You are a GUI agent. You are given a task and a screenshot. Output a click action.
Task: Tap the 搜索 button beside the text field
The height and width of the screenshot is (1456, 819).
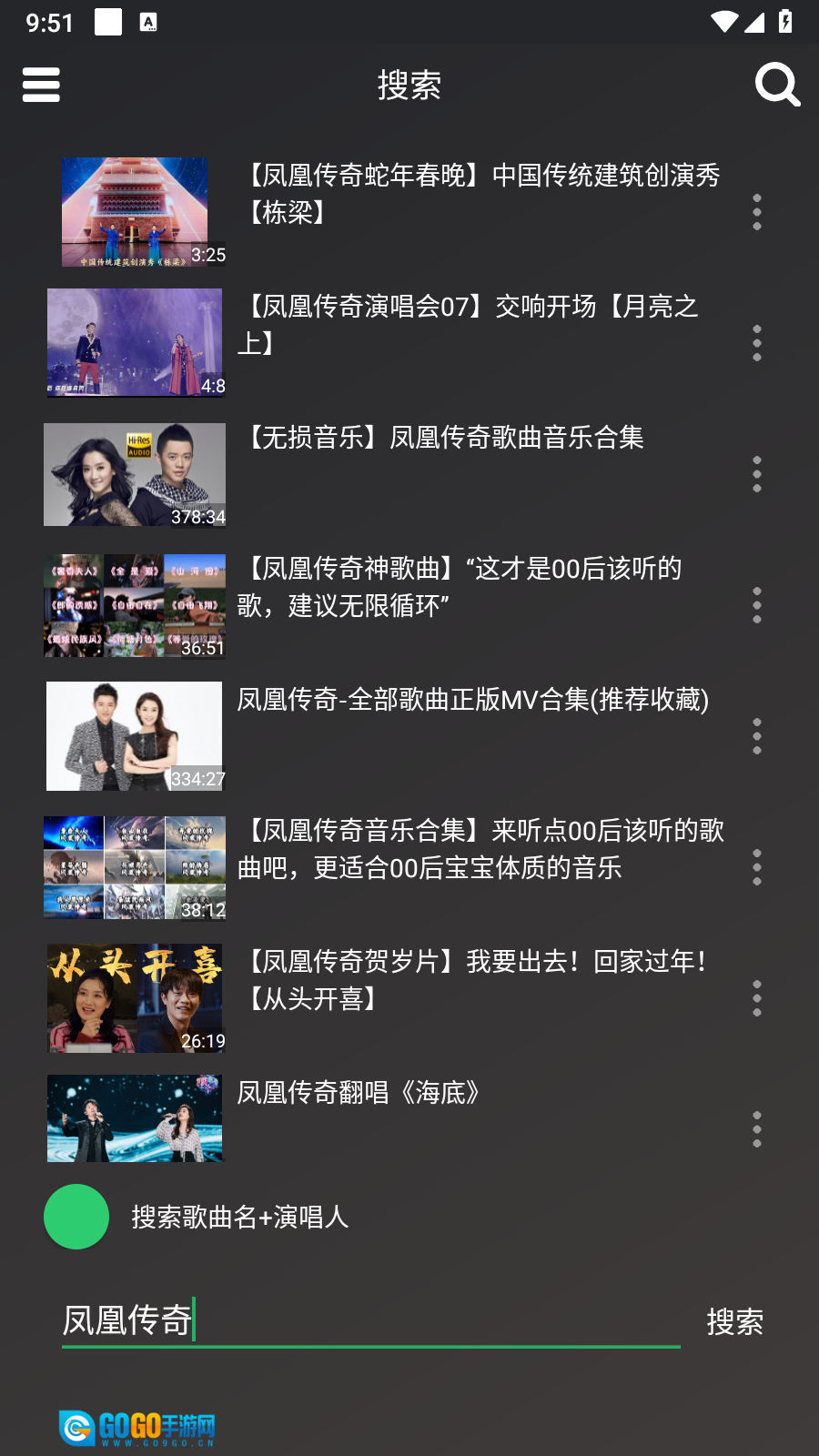point(734,1321)
